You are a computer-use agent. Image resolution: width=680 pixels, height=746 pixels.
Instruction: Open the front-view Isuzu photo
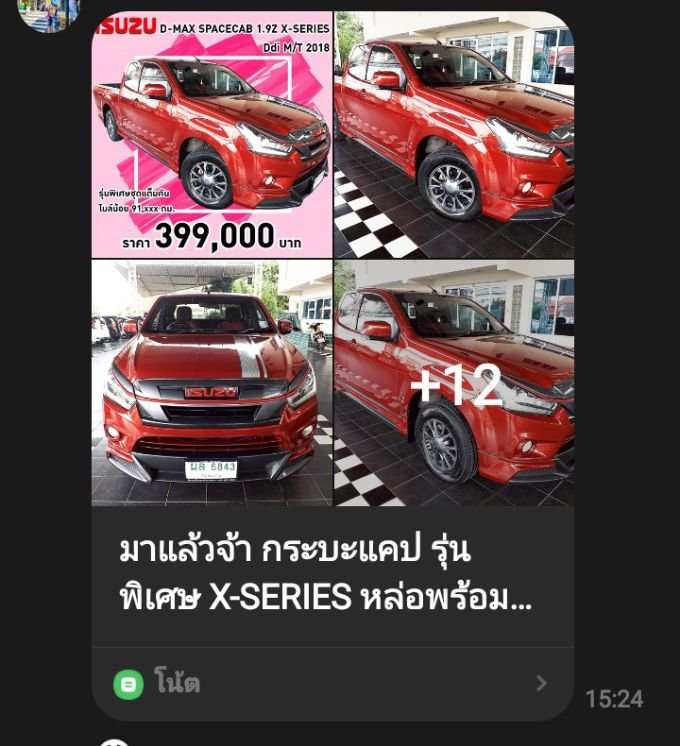(x=211, y=383)
